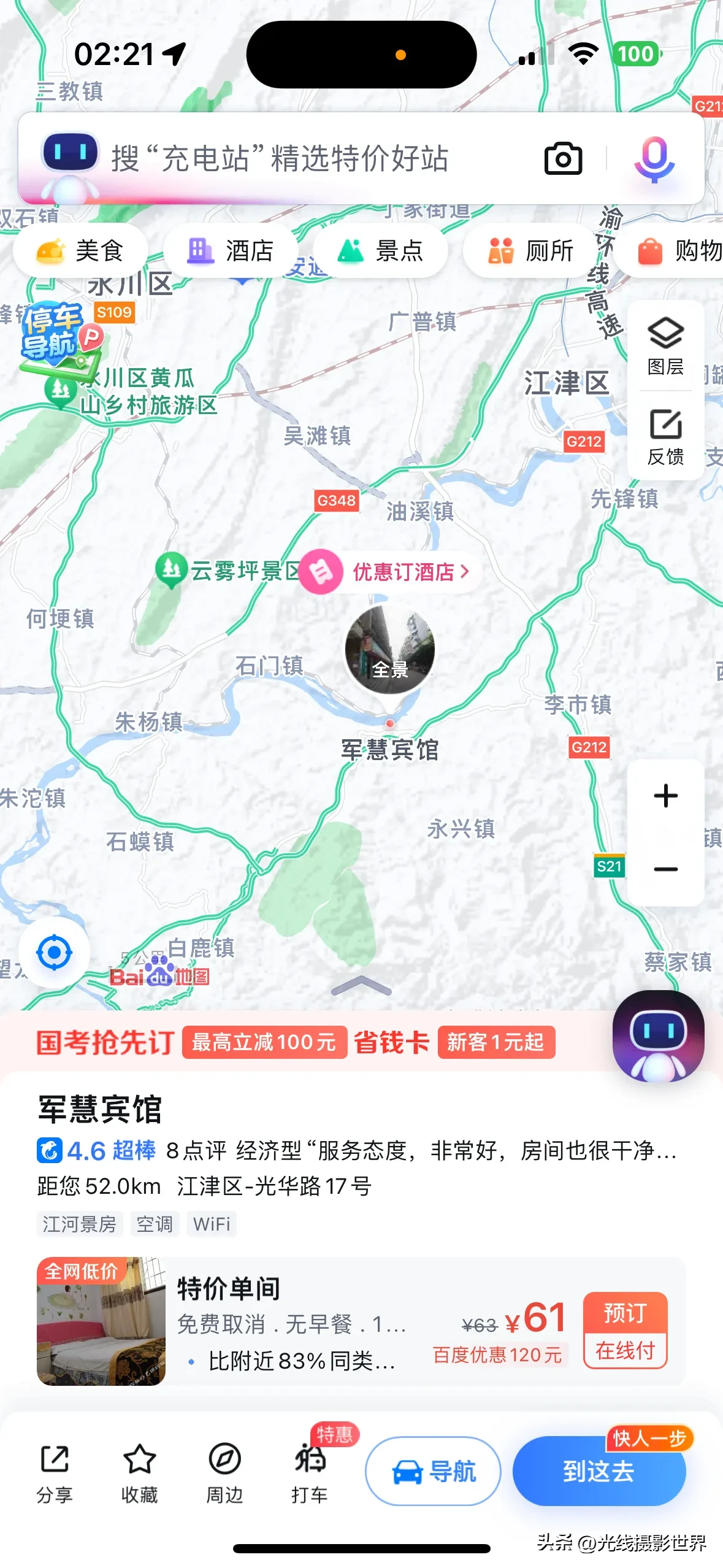Image resolution: width=723 pixels, height=1568 pixels.
Task: Select the 厕所 category chip
Action: [530, 251]
